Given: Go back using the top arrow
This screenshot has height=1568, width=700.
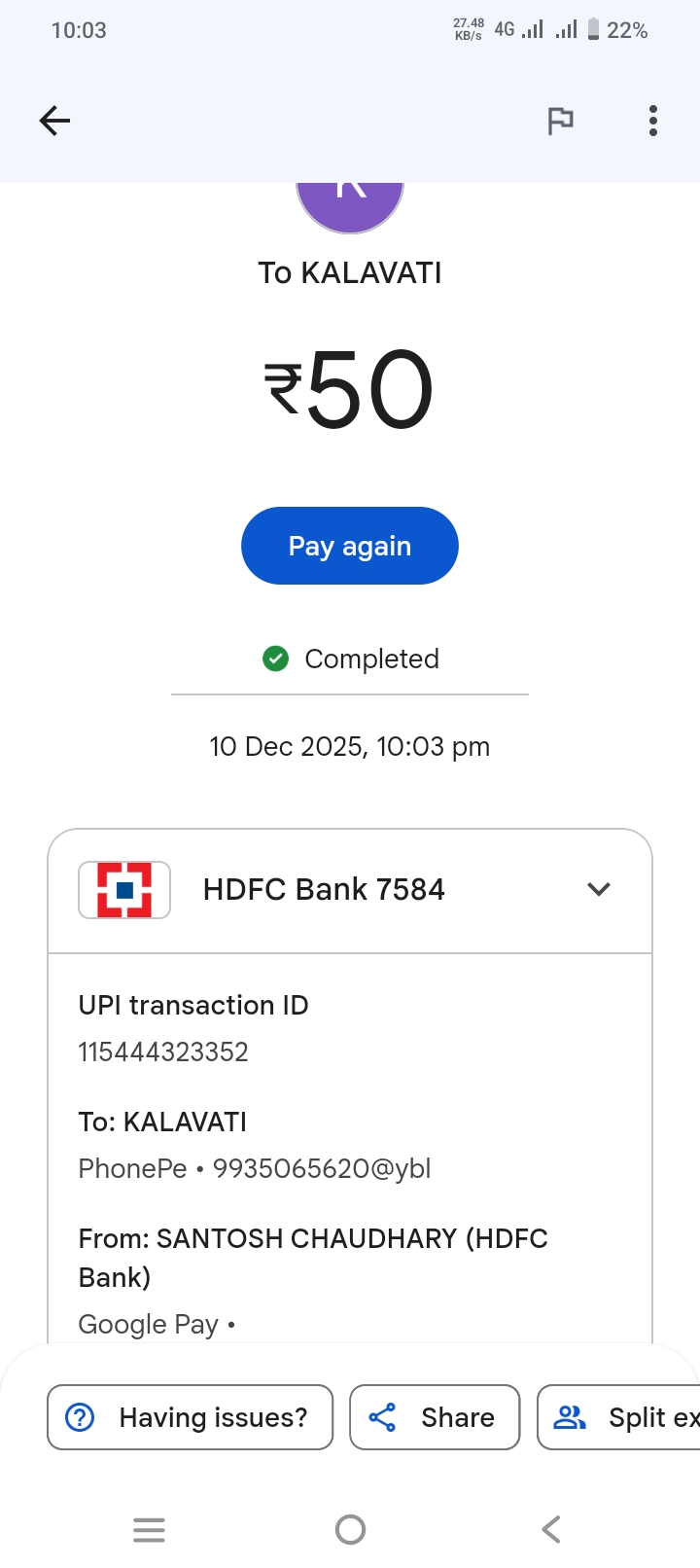Looking at the screenshot, I should point(54,121).
